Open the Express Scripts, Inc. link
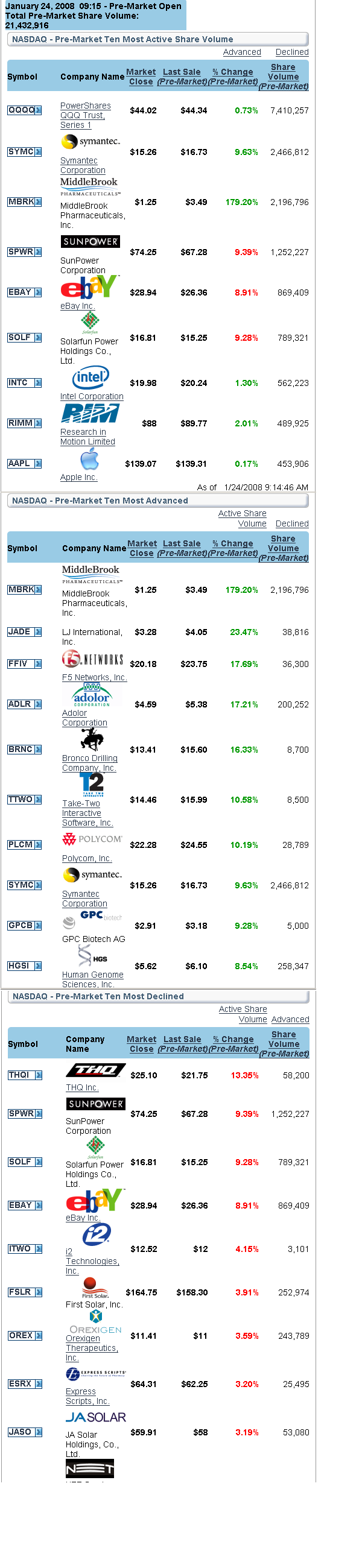 click(x=87, y=1396)
